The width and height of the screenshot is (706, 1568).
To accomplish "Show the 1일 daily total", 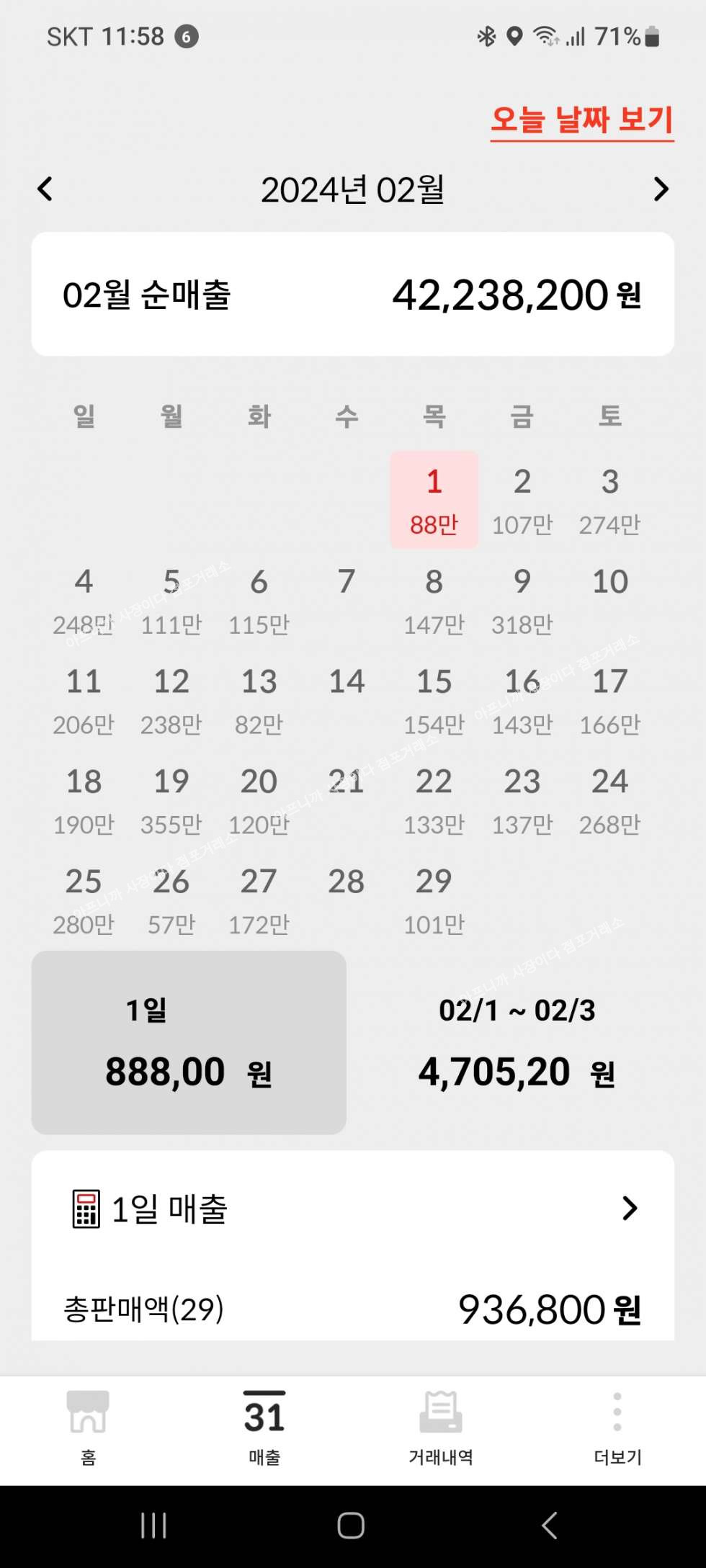I will [x=189, y=1042].
